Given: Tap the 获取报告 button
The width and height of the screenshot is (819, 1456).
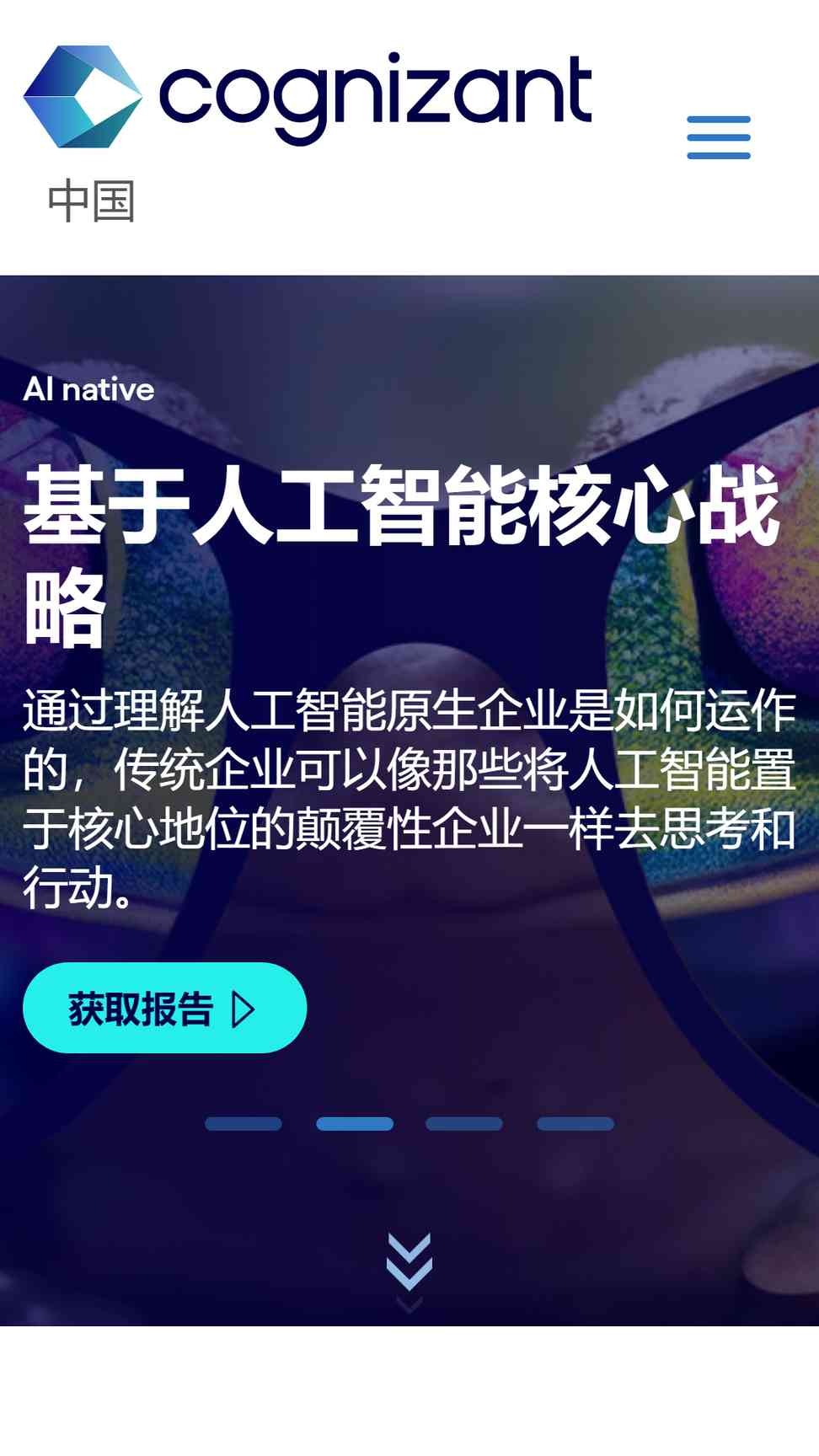Looking at the screenshot, I should click(x=164, y=1008).
